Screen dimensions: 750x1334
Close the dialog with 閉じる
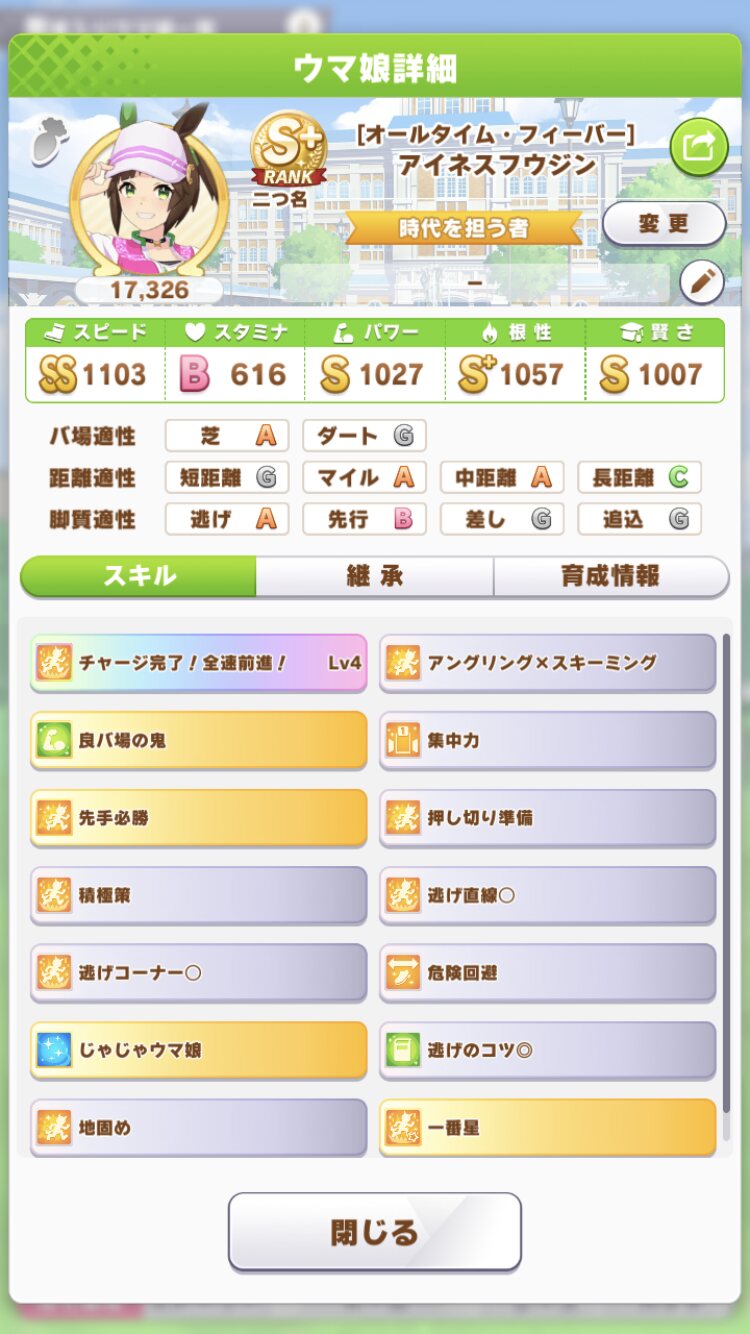(374, 1231)
